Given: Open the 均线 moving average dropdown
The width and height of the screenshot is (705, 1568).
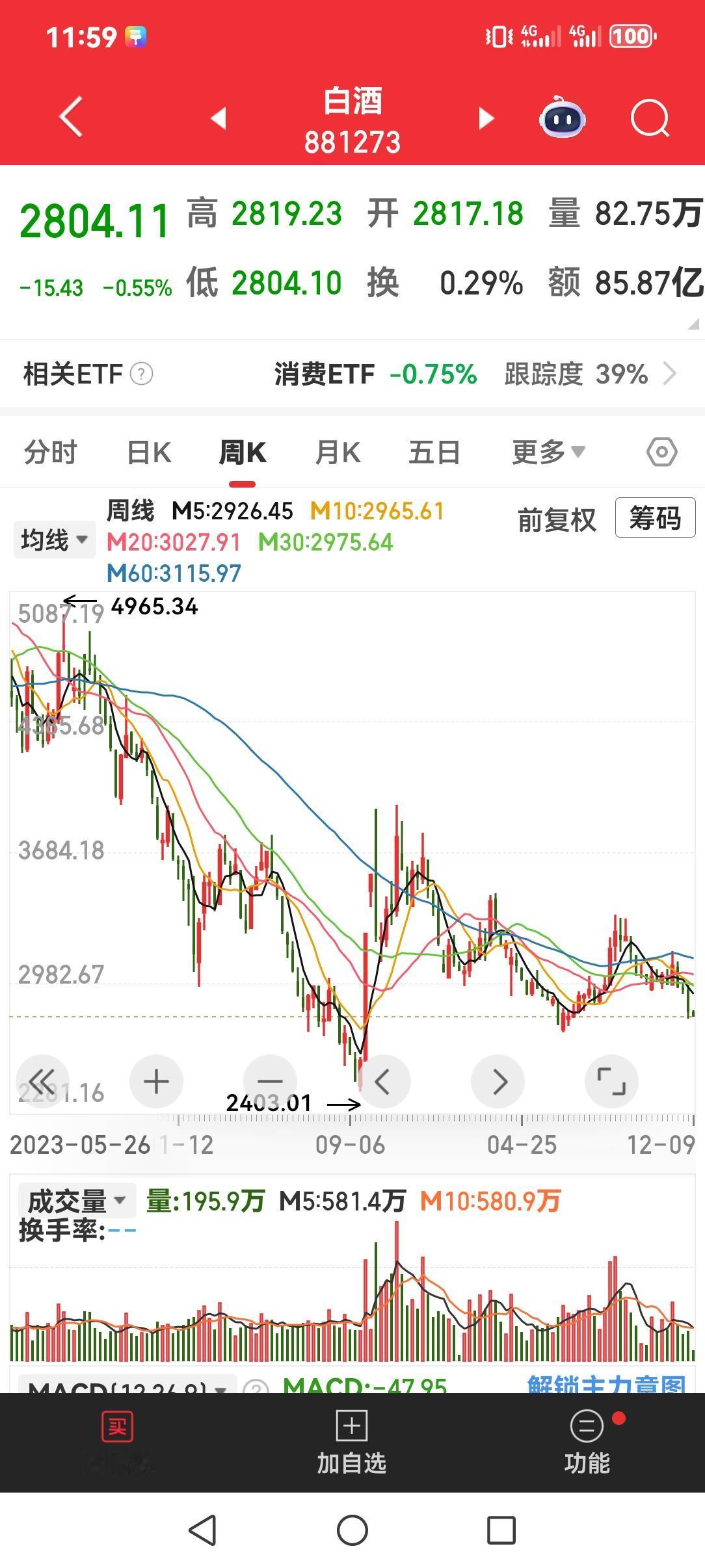Looking at the screenshot, I should (x=53, y=538).
